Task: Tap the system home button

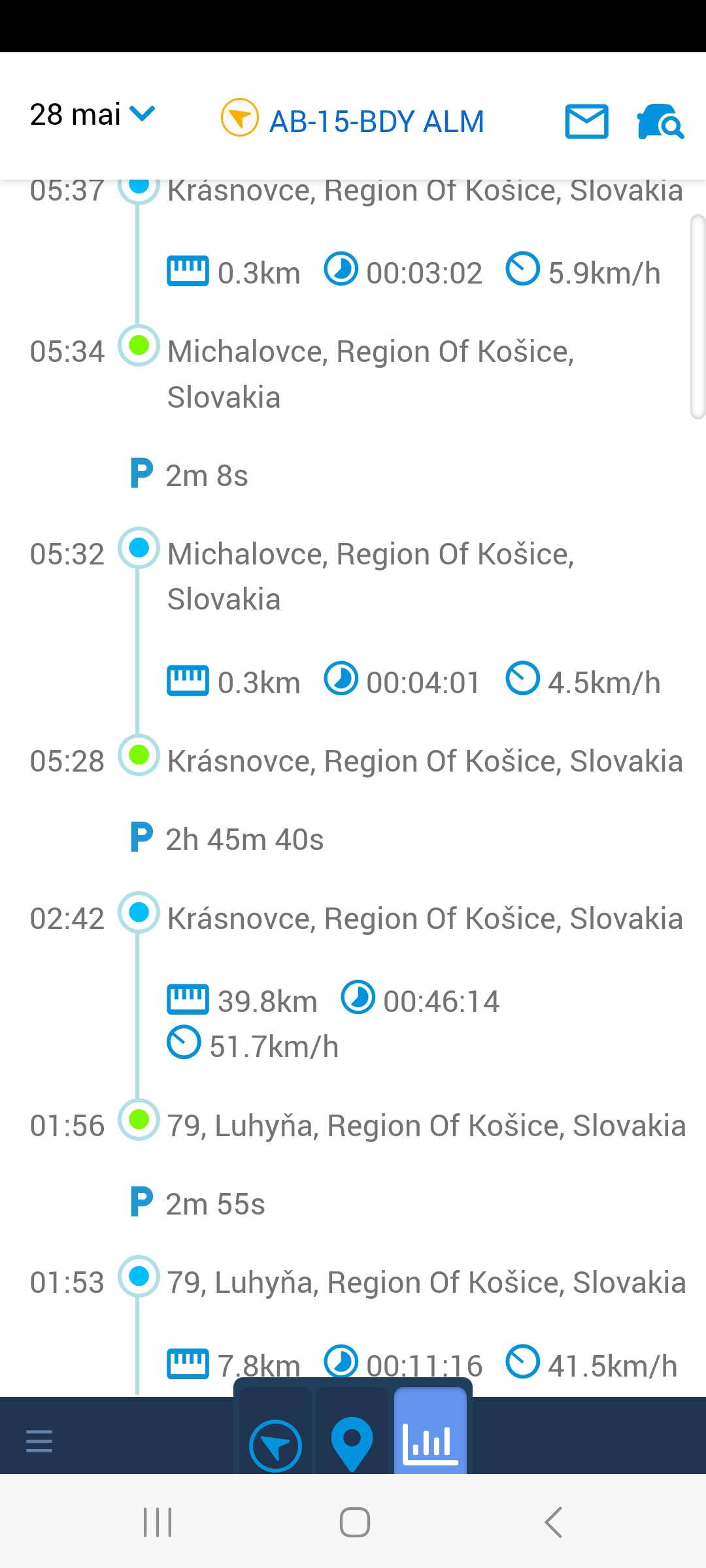Action: click(354, 1522)
